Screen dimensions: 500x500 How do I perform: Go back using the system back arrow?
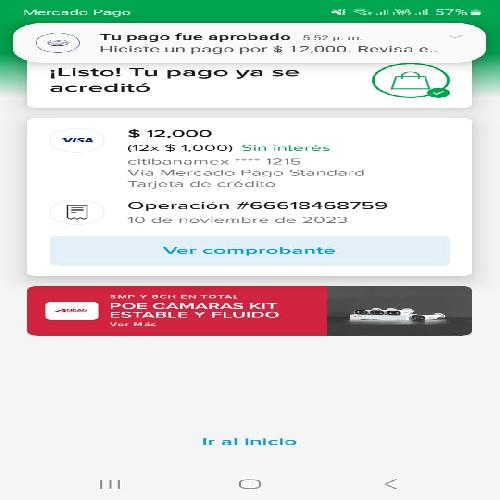[x=391, y=484]
